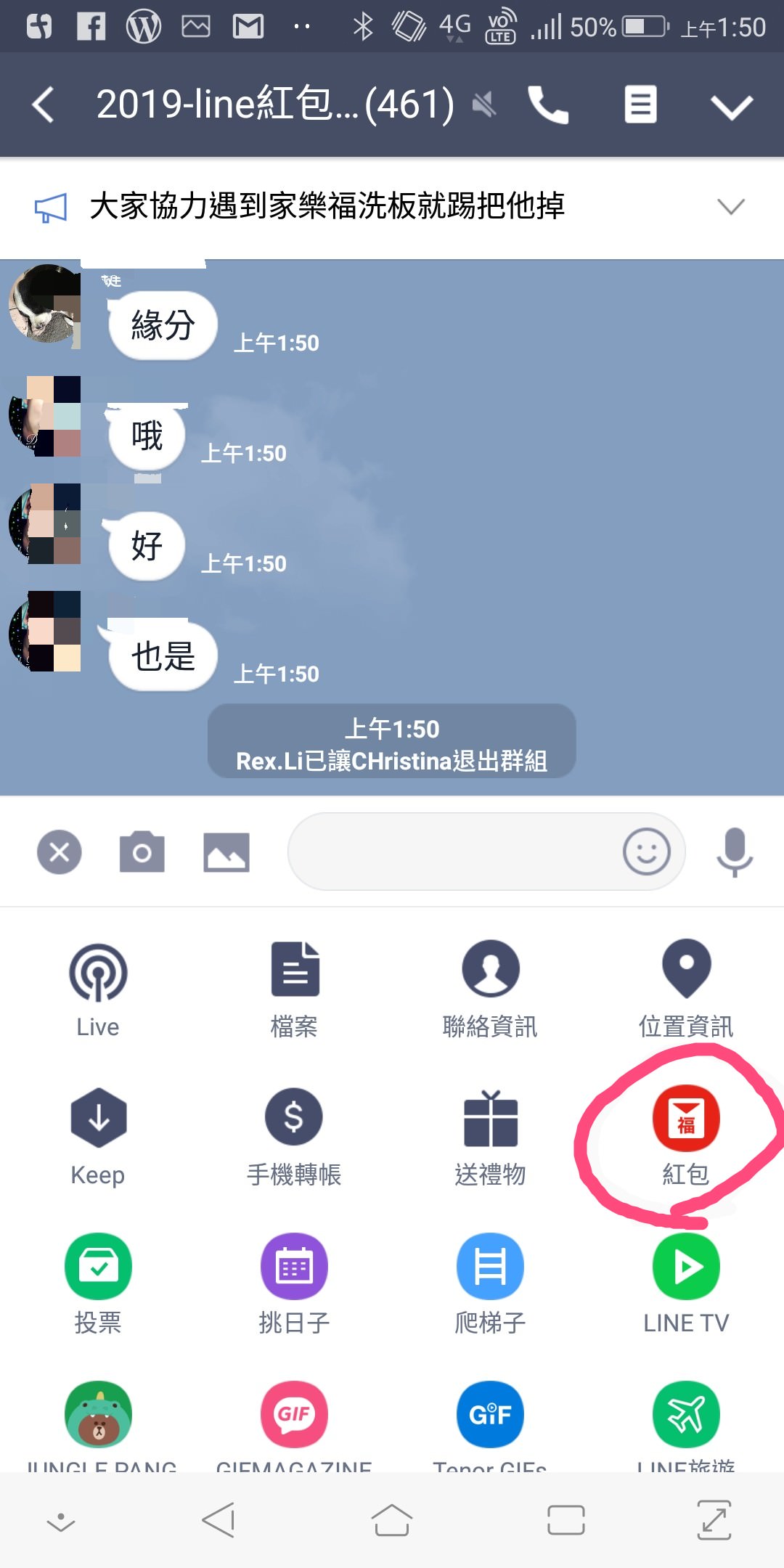Expand the chat options menu arrow
The width and height of the screenshot is (784, 1568).
coord(731,106)
